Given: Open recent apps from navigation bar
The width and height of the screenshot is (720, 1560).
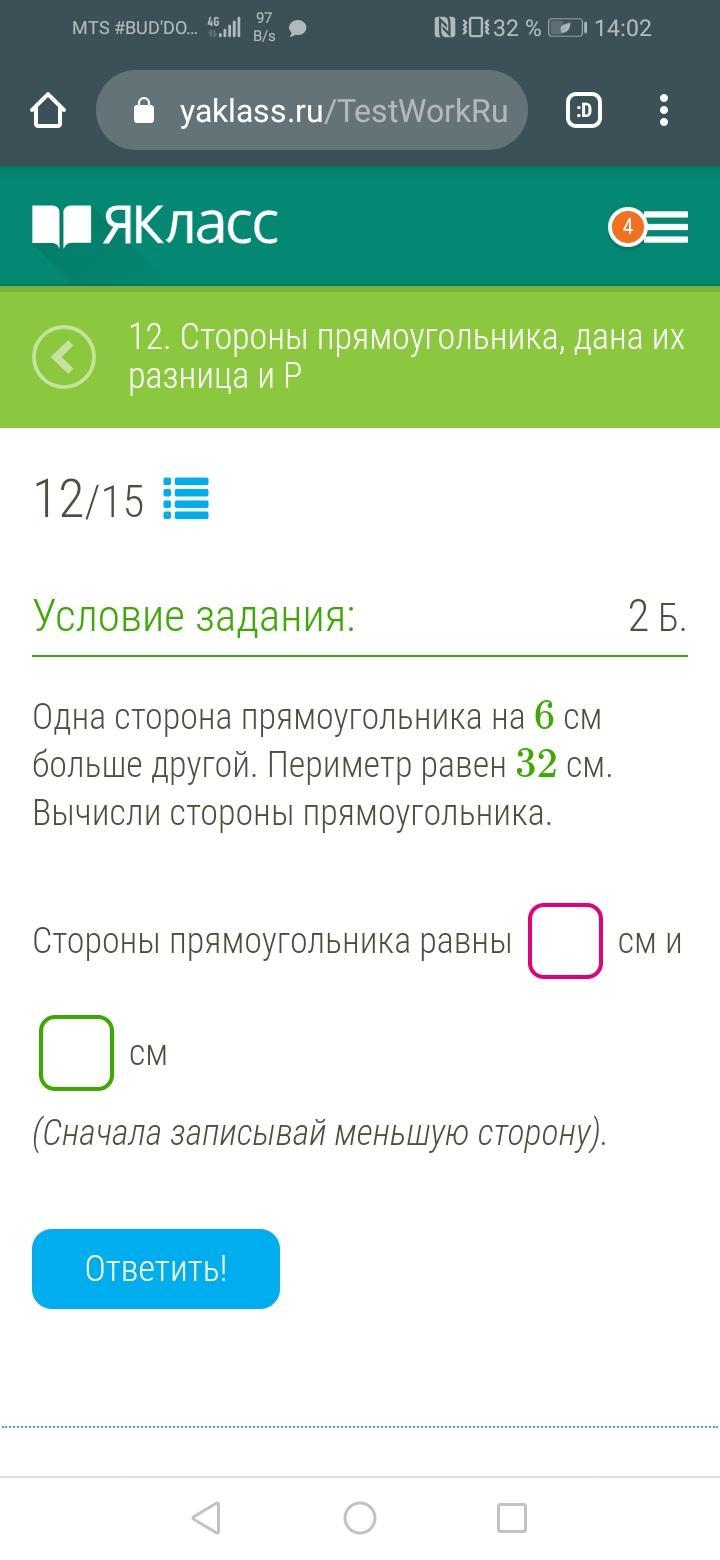Looking at the screenshot, I should pyautogui.click(x=512, y=1518).
